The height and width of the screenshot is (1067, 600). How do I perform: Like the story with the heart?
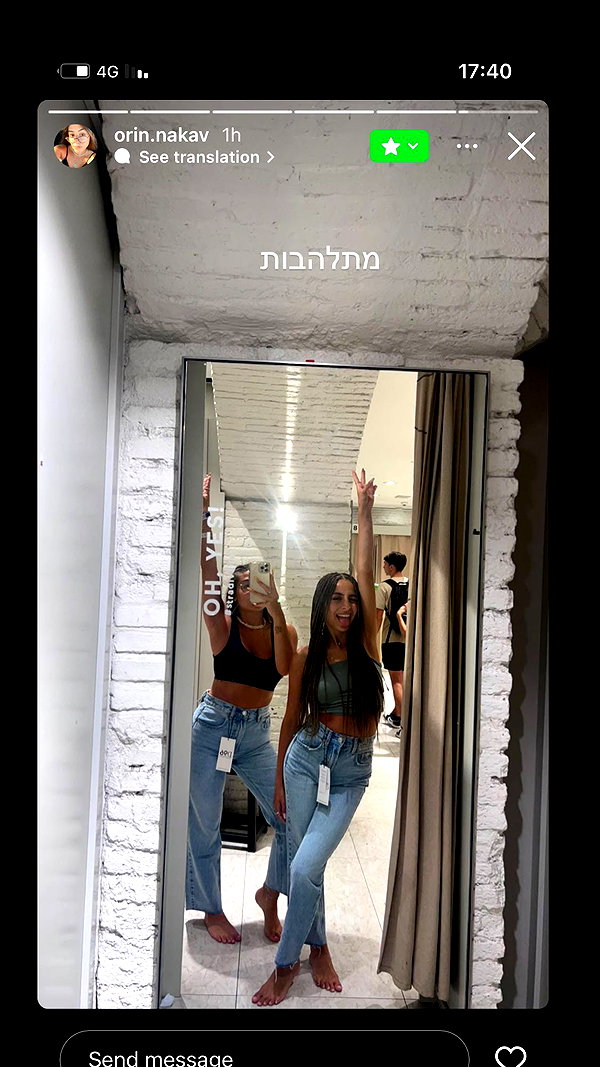511,1056
